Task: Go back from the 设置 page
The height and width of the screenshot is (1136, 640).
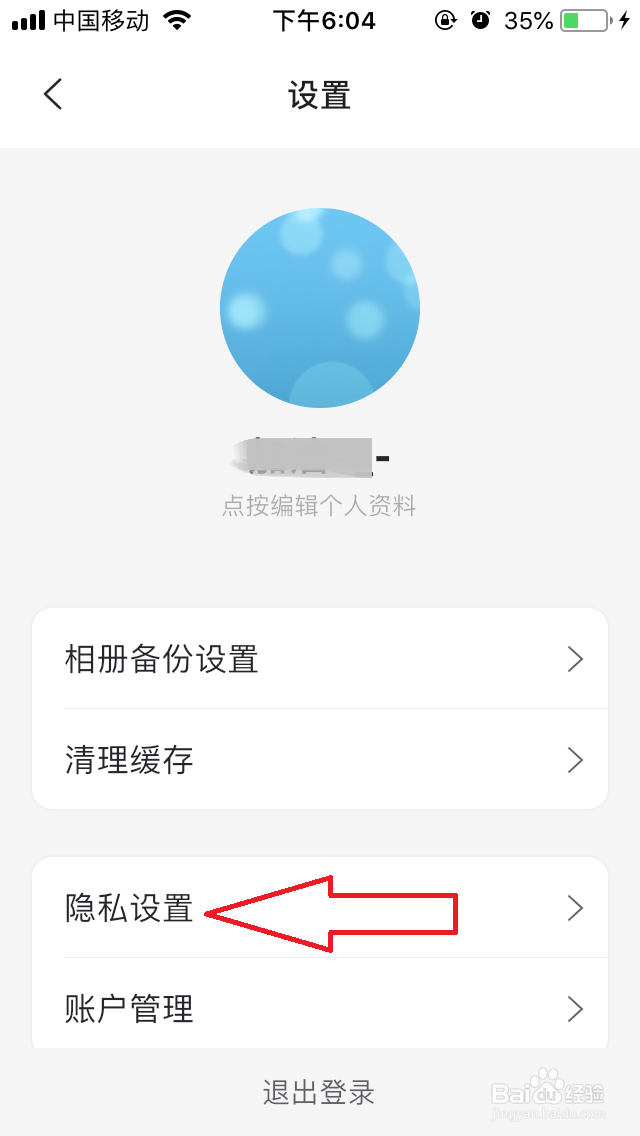Action: [53, 95]
